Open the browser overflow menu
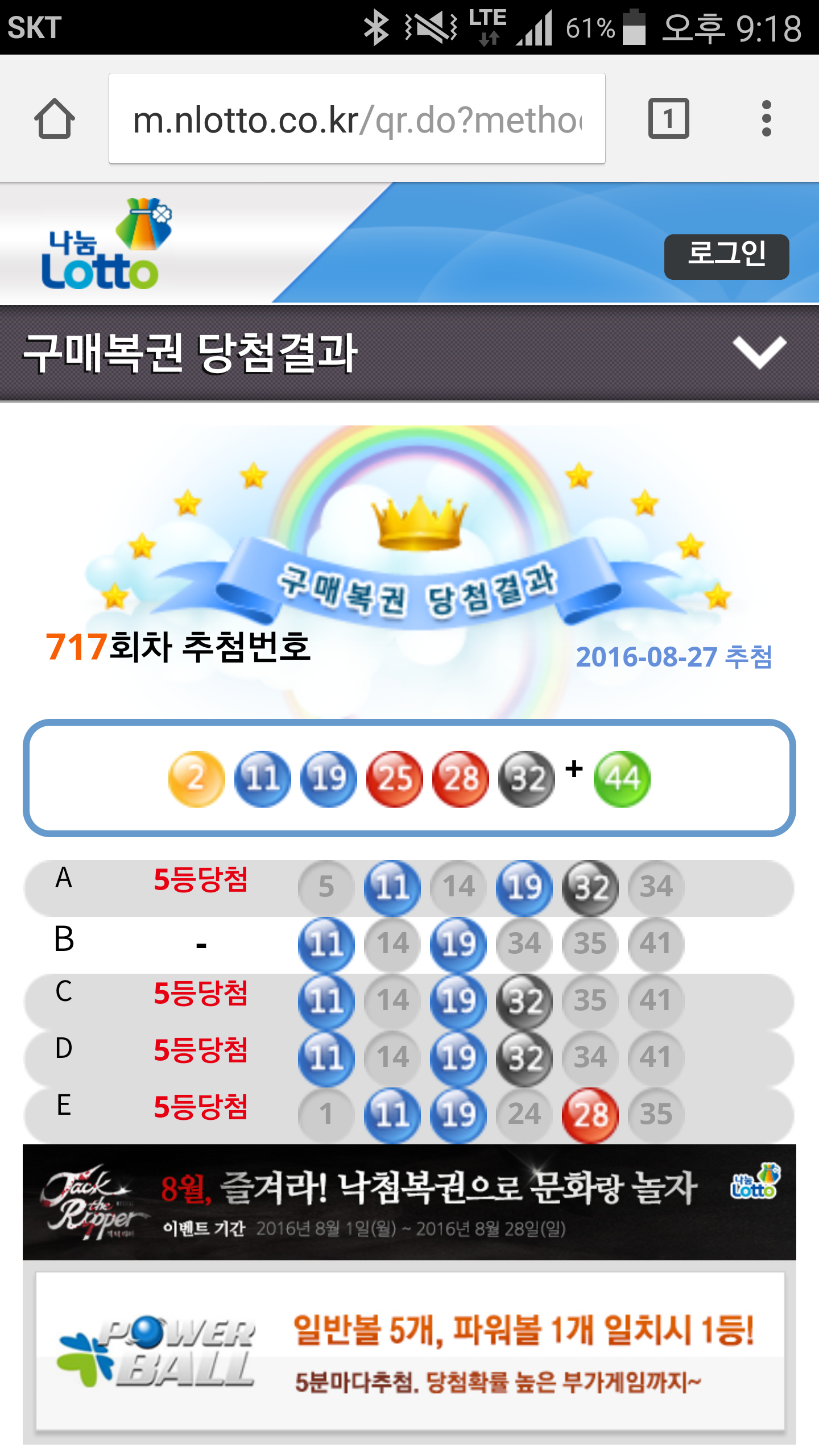Image resolution: width=819 pixels, height=1456 pixels. (x=766, y=119)
